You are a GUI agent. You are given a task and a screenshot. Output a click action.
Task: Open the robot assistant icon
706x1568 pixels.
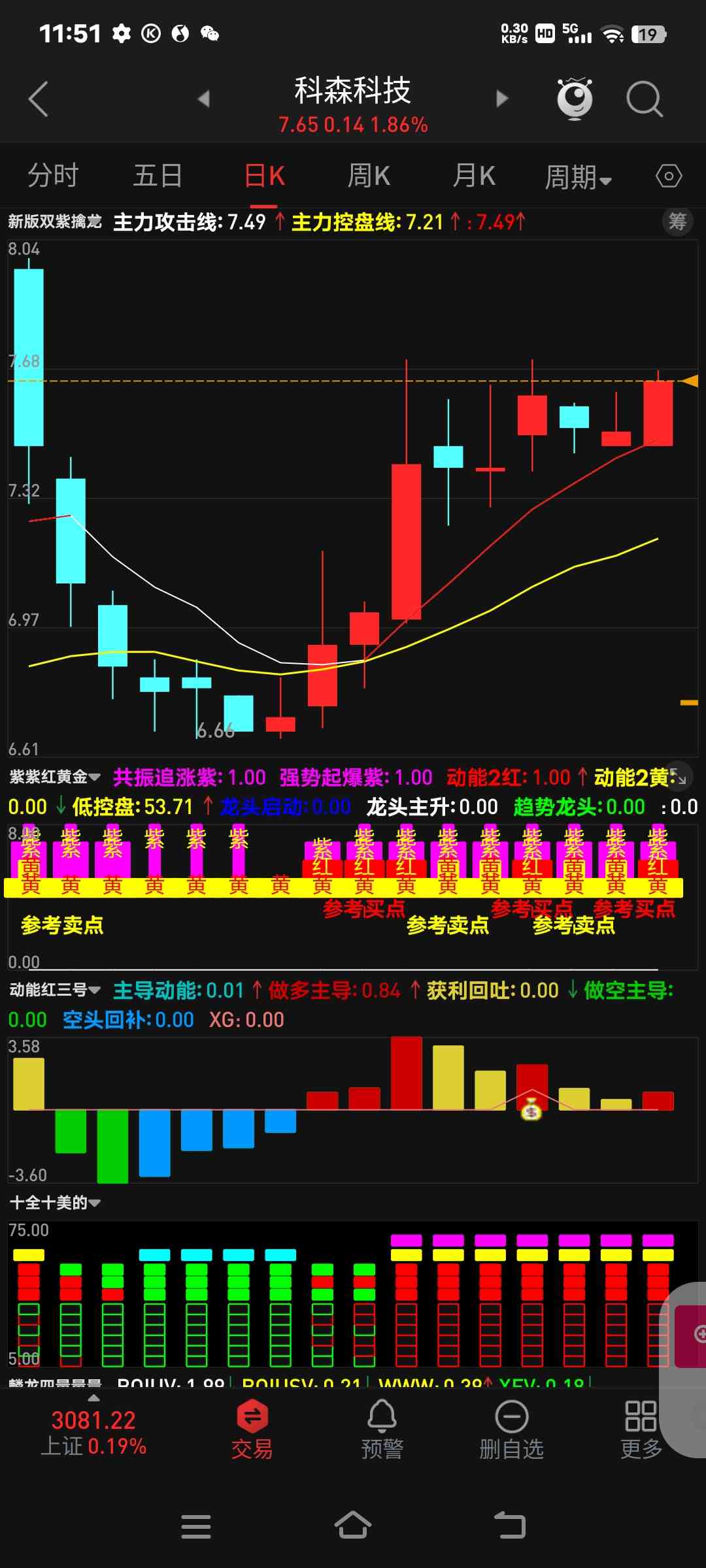[x=575, y=99]
